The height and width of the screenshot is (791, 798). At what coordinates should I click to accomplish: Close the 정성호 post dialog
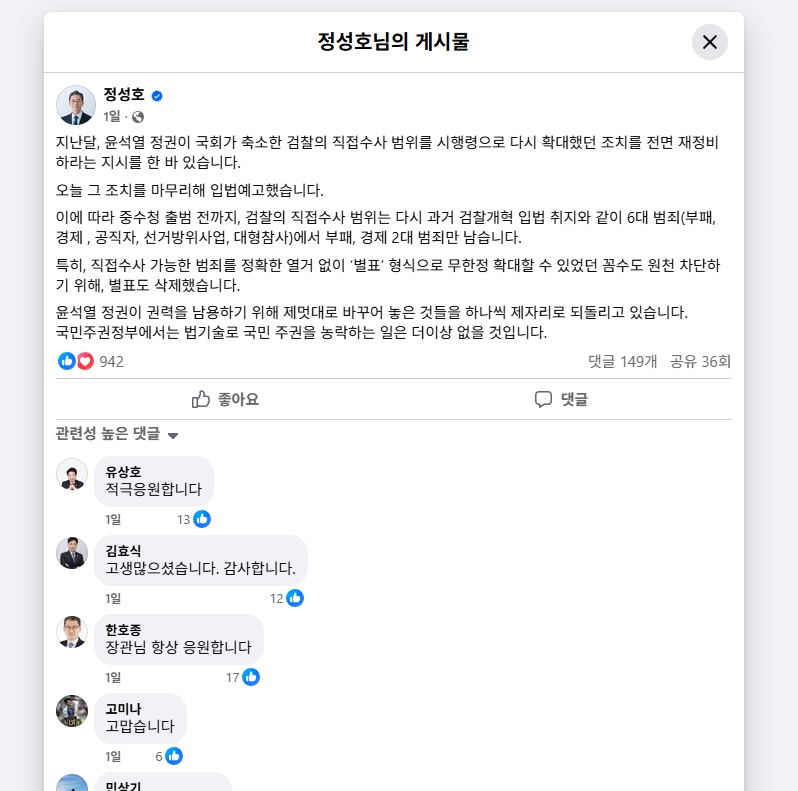click(709, 42)
